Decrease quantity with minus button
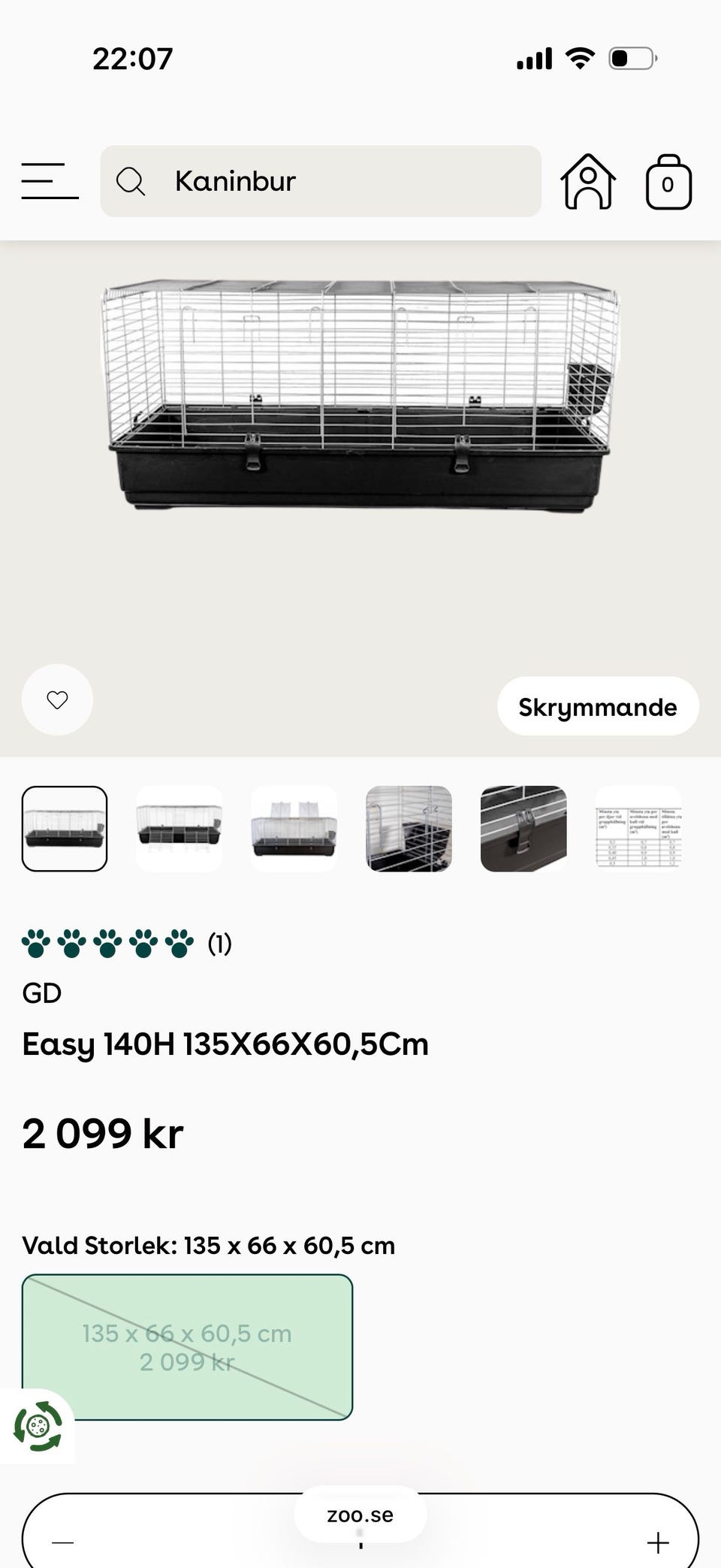 63,1543
